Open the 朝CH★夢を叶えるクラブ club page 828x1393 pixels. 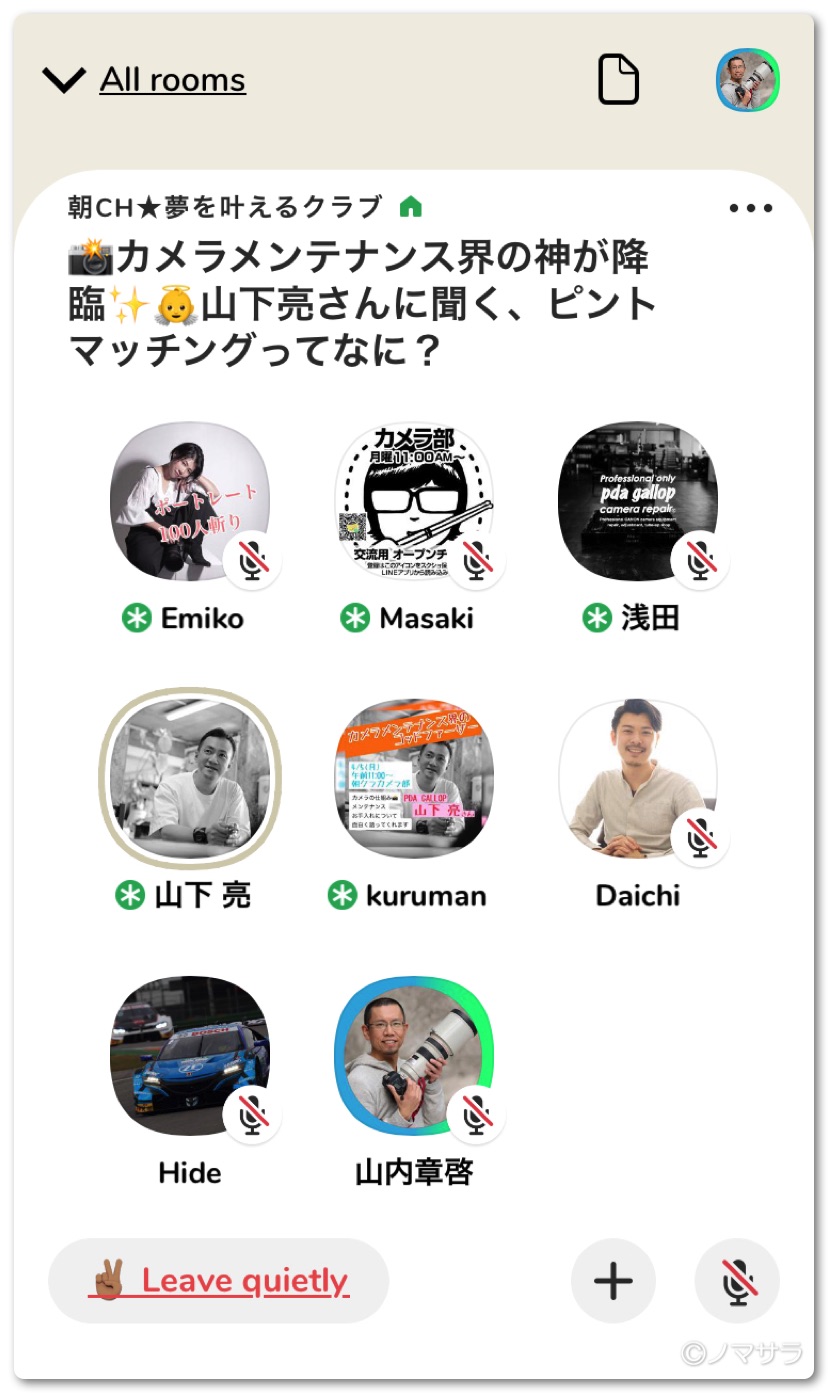click(226, 207)
